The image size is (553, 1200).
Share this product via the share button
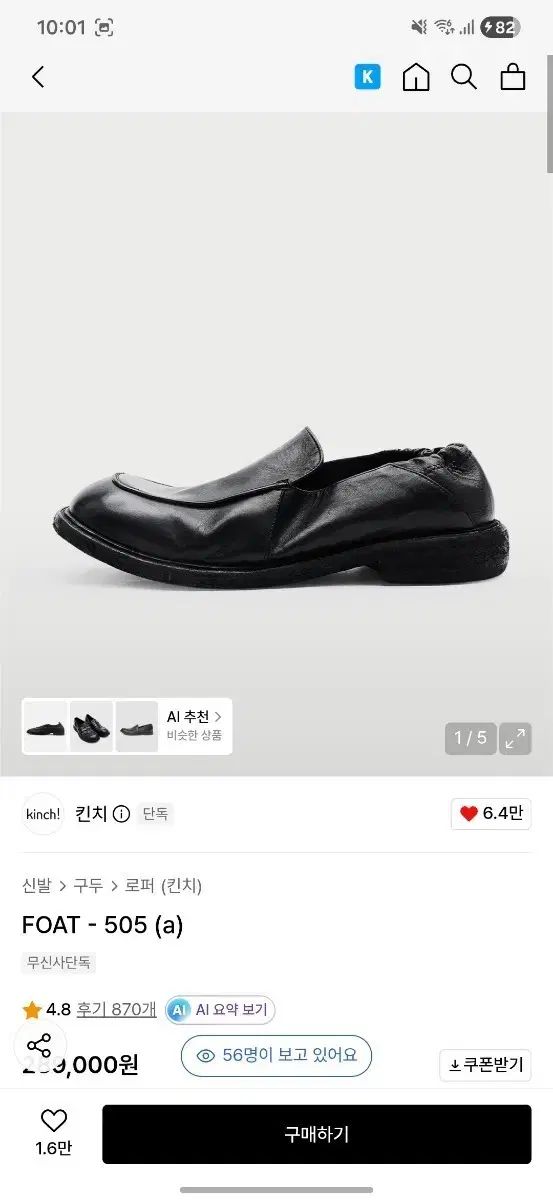39,1046
